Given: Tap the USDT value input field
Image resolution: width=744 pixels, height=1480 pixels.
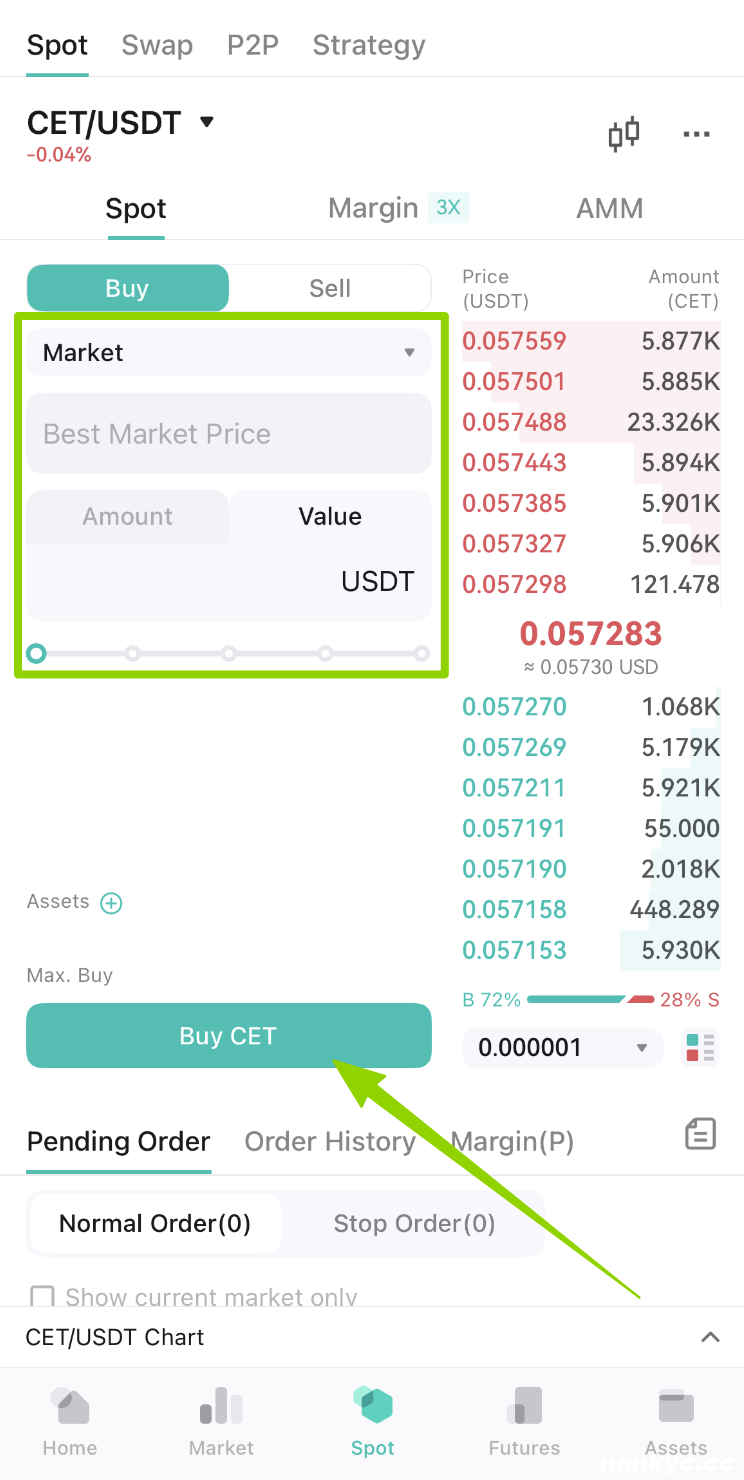Looking at the screenshot, I should pyautogui.click(x=229, y=582).
